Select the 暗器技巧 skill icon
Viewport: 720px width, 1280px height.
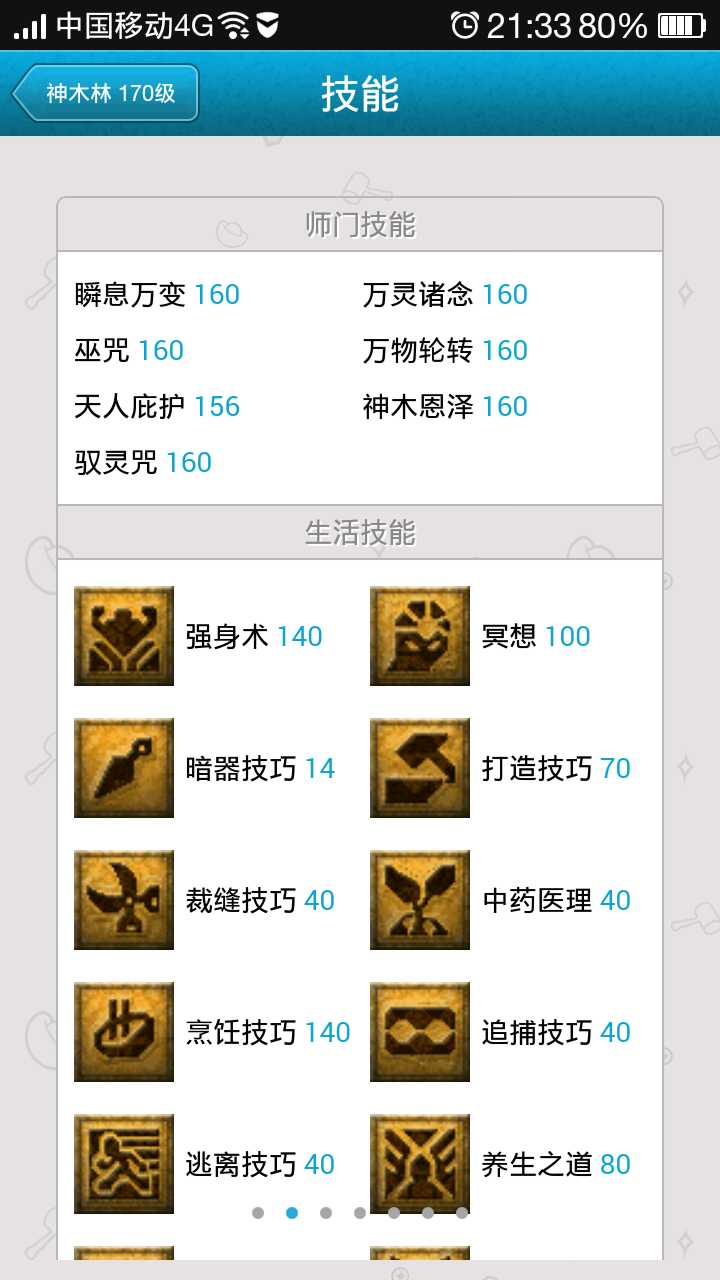point(124,768)
